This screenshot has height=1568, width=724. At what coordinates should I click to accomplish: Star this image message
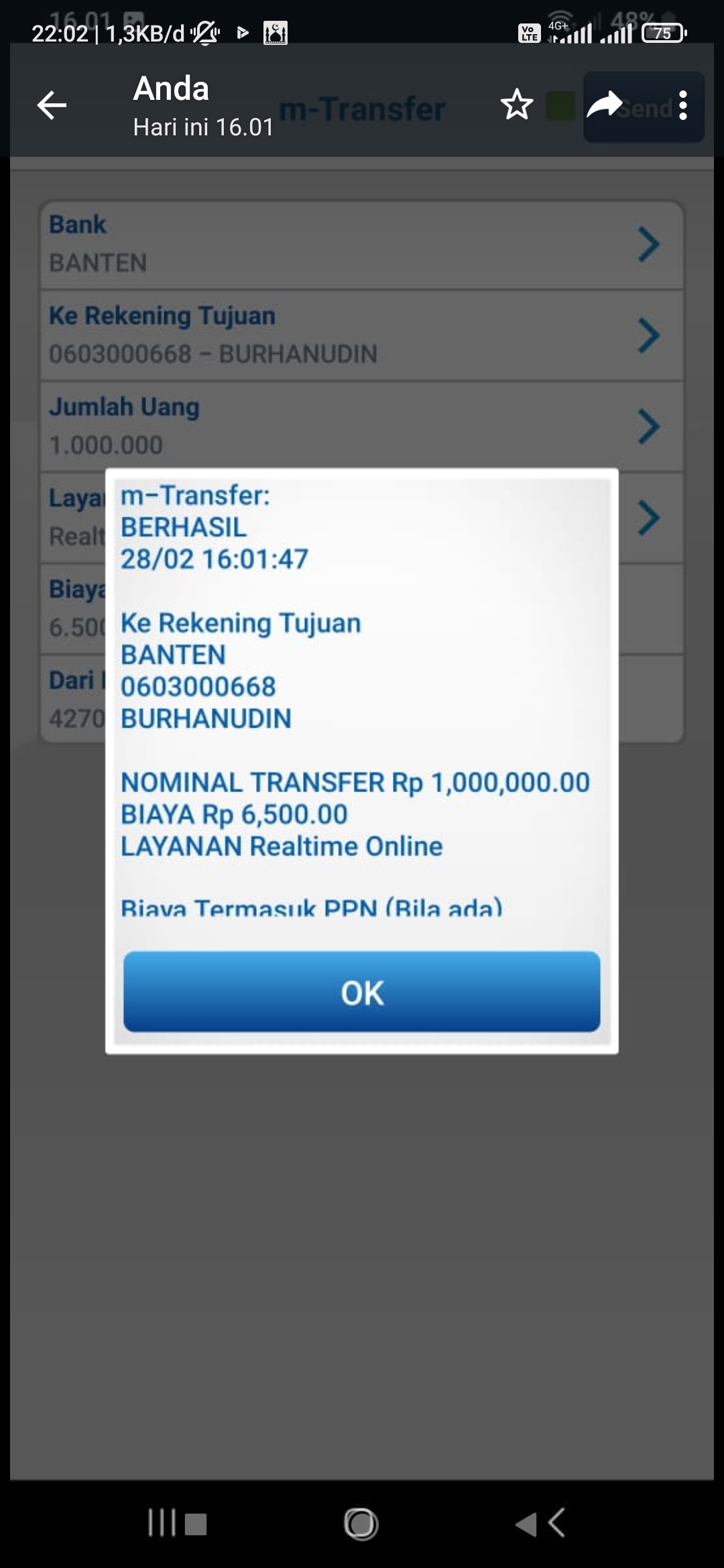[516, 105]
